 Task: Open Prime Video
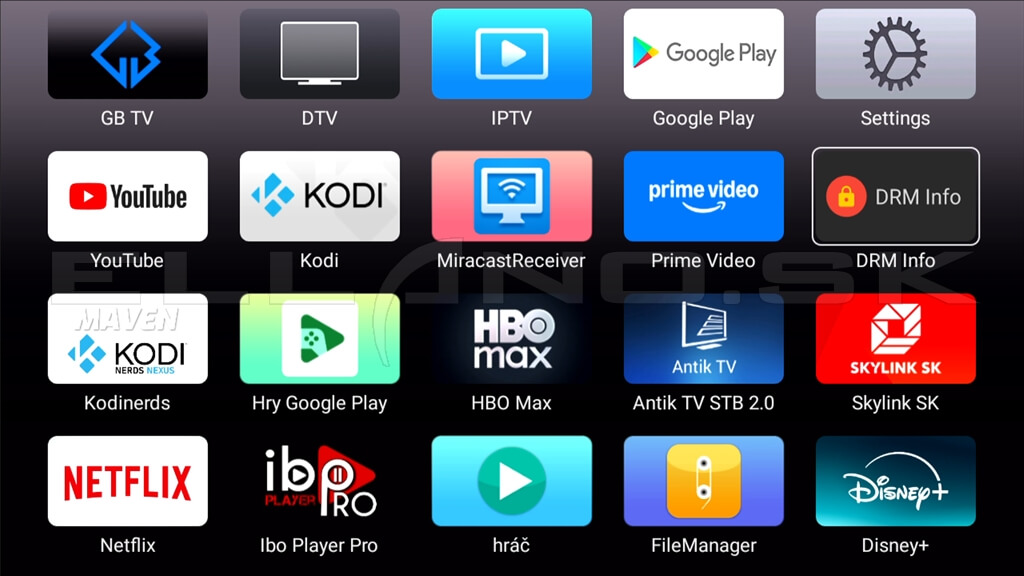coord(703,196)
